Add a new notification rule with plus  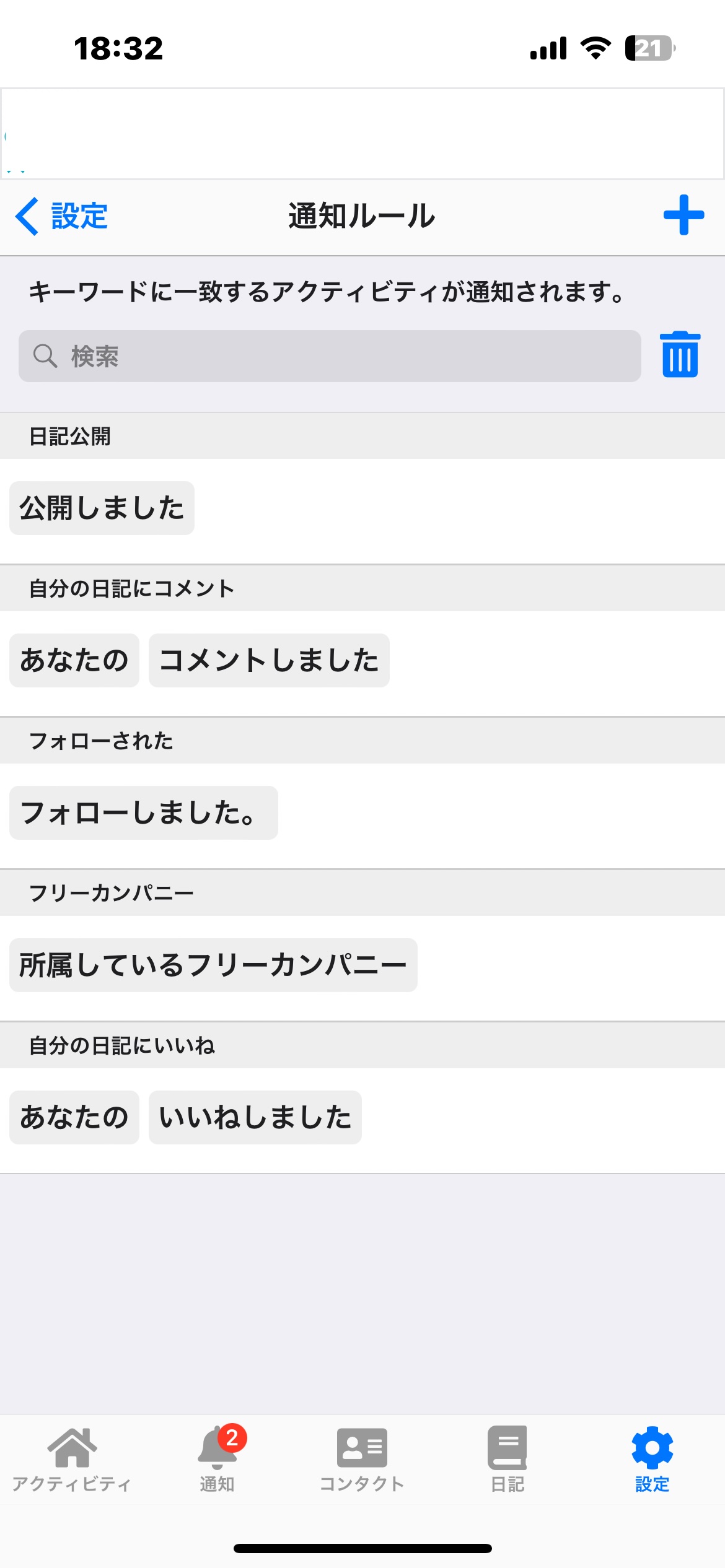pyautogui.click(x=683, y=216)
